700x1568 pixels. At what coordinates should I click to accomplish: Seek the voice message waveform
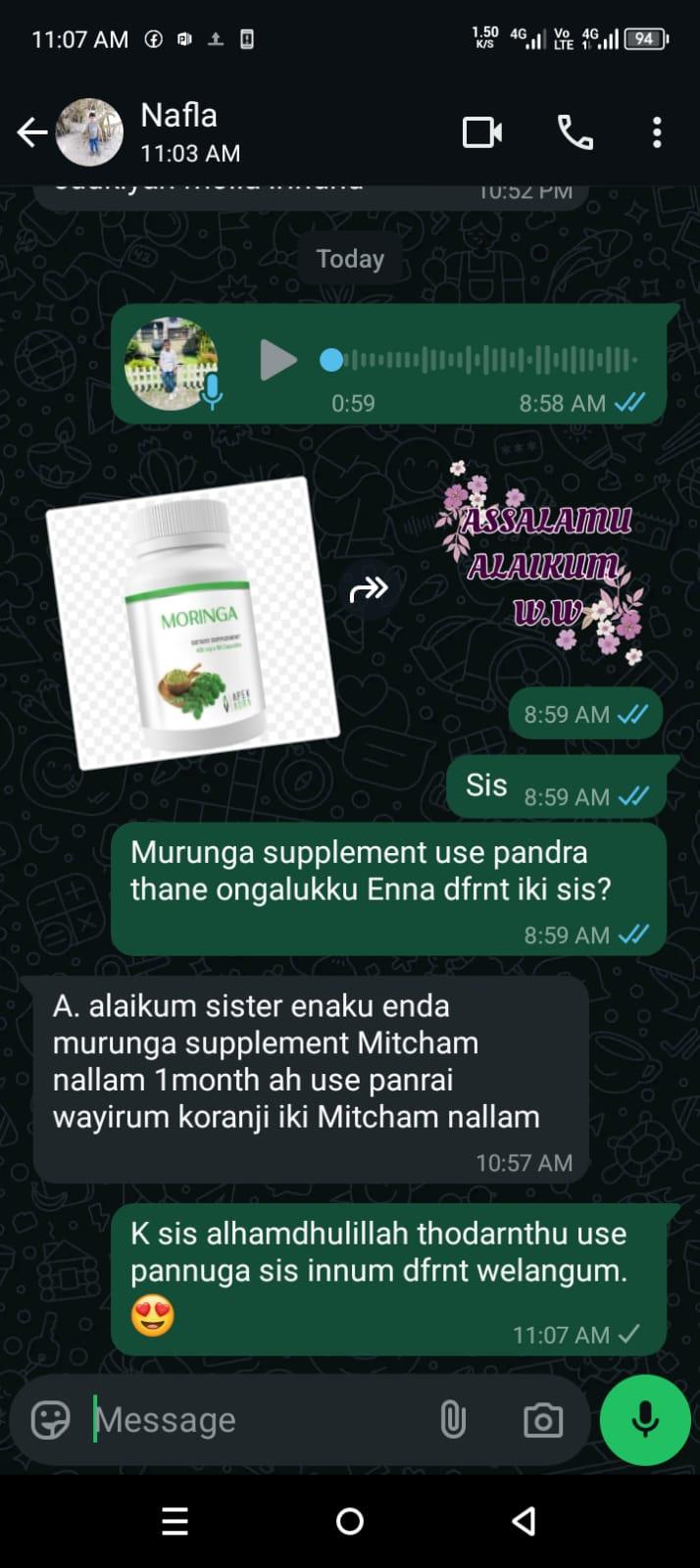pyautogui.click(x=480, y=360)
